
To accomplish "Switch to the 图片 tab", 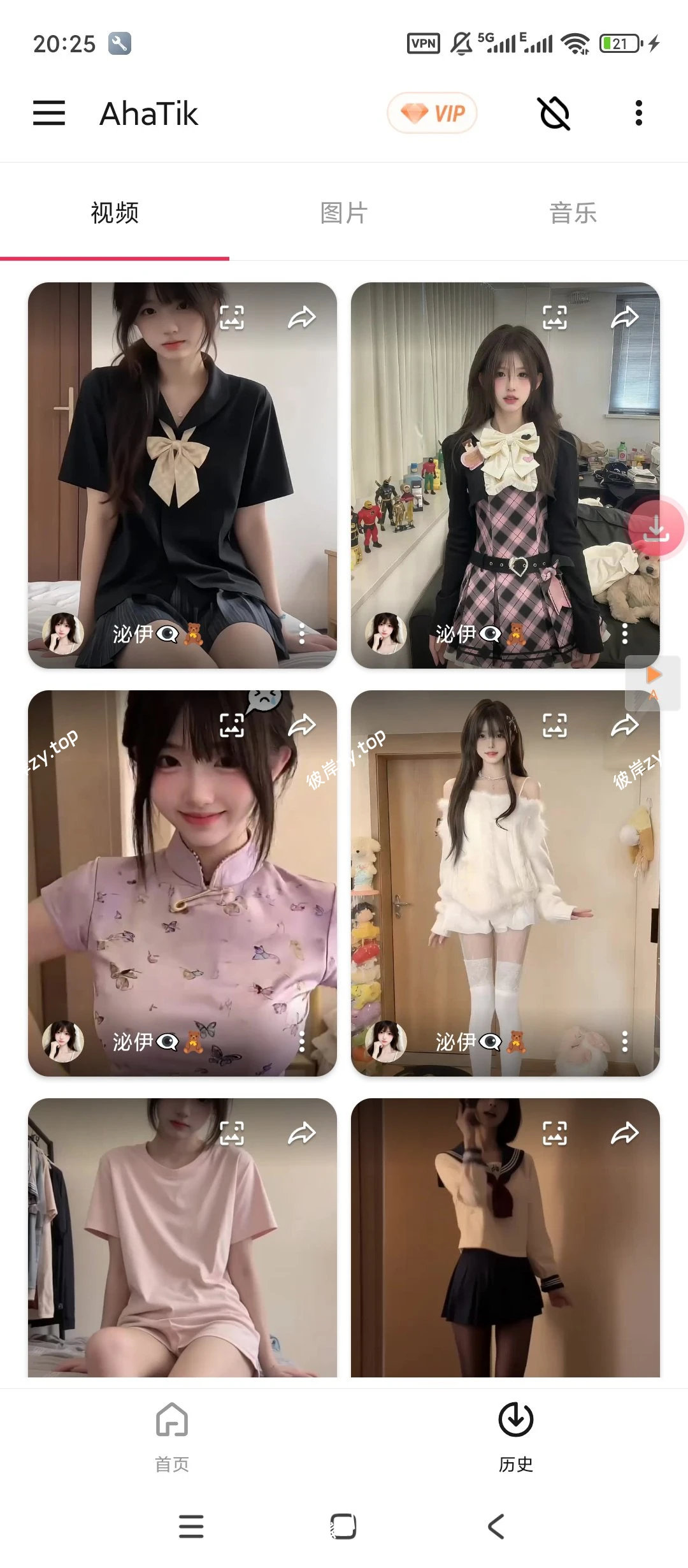I will (x=344, y=213).
